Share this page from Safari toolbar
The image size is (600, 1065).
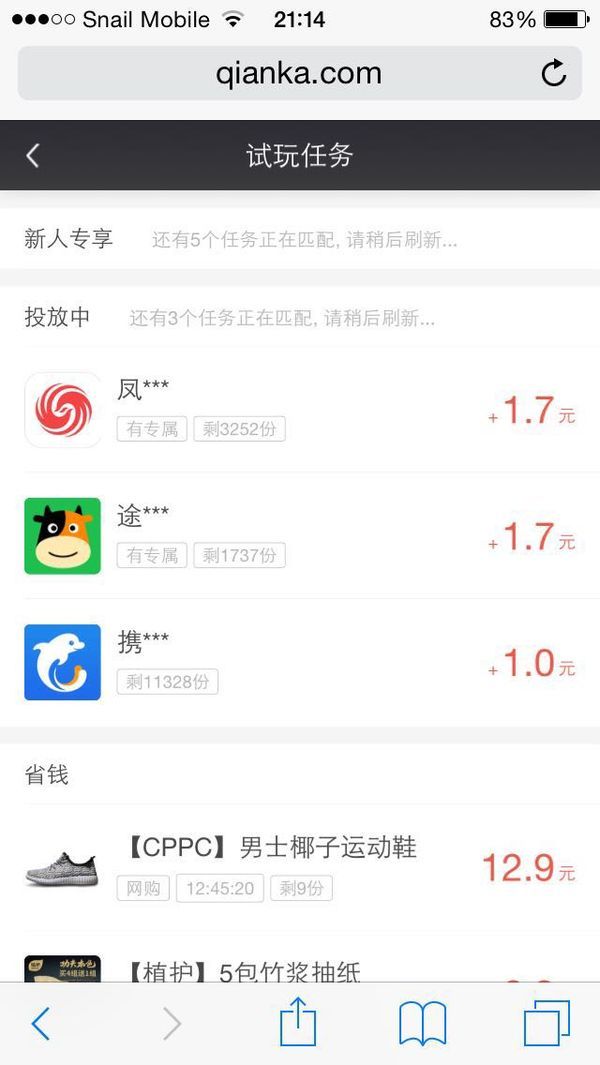(x=298, y=1022)
